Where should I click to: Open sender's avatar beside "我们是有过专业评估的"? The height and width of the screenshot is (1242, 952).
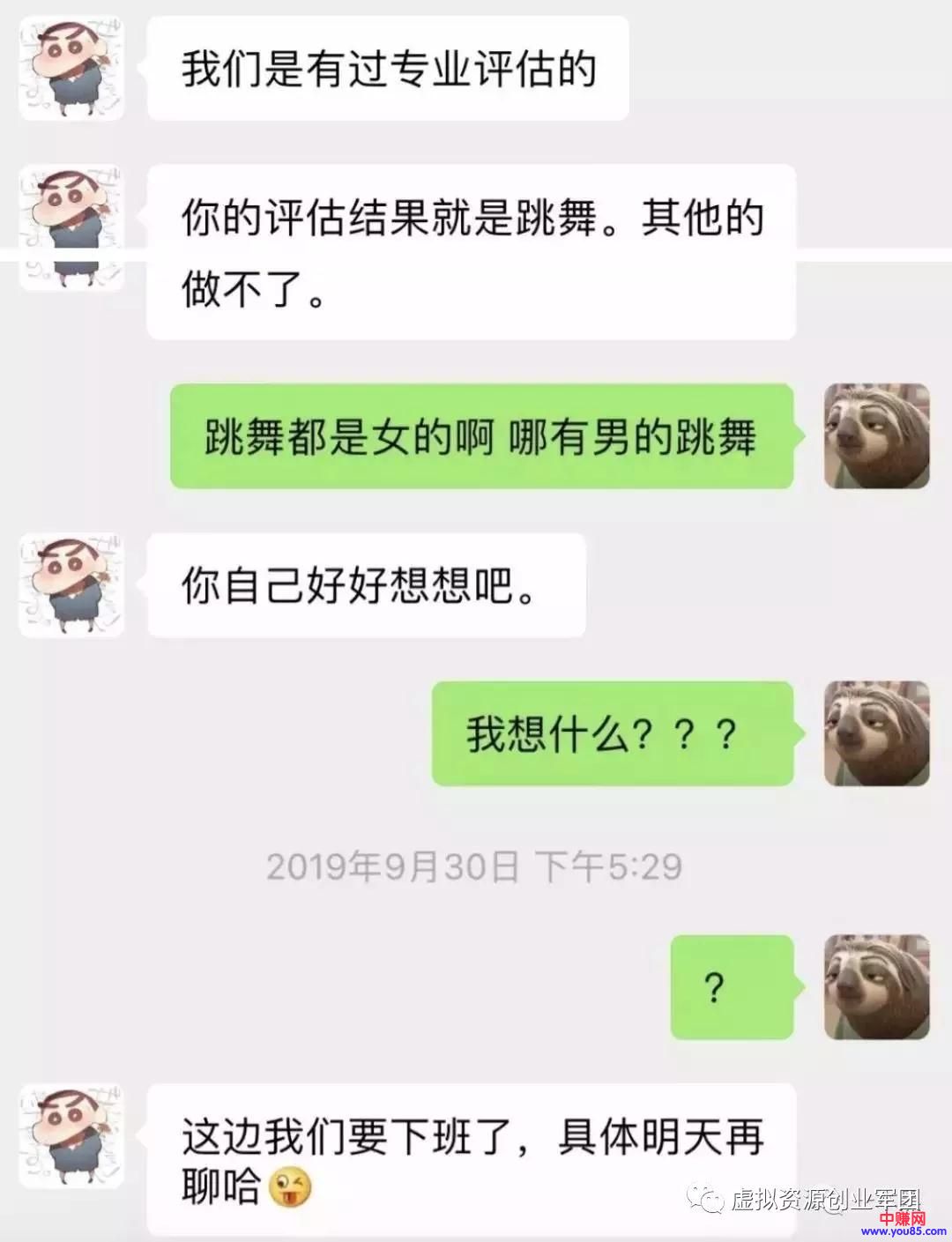[71, 68]
